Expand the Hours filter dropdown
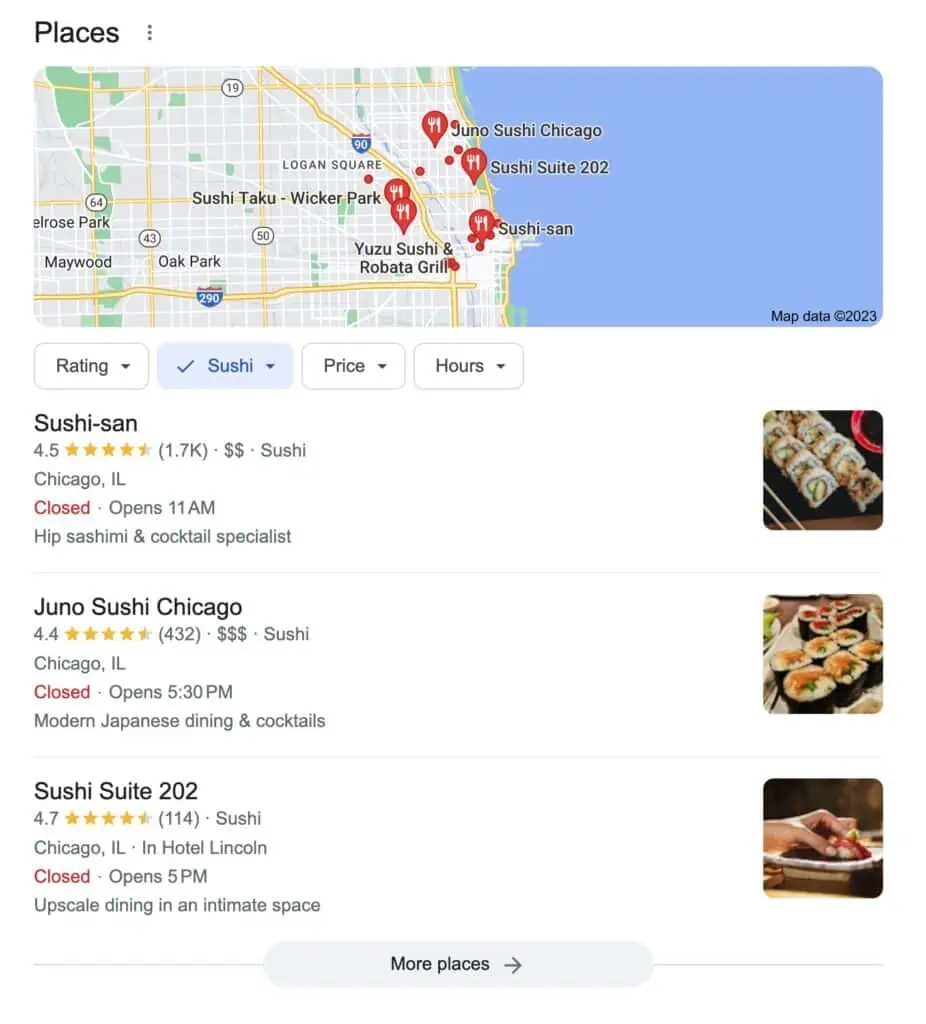Screen dimensions: 926x1024 (468, 366)
